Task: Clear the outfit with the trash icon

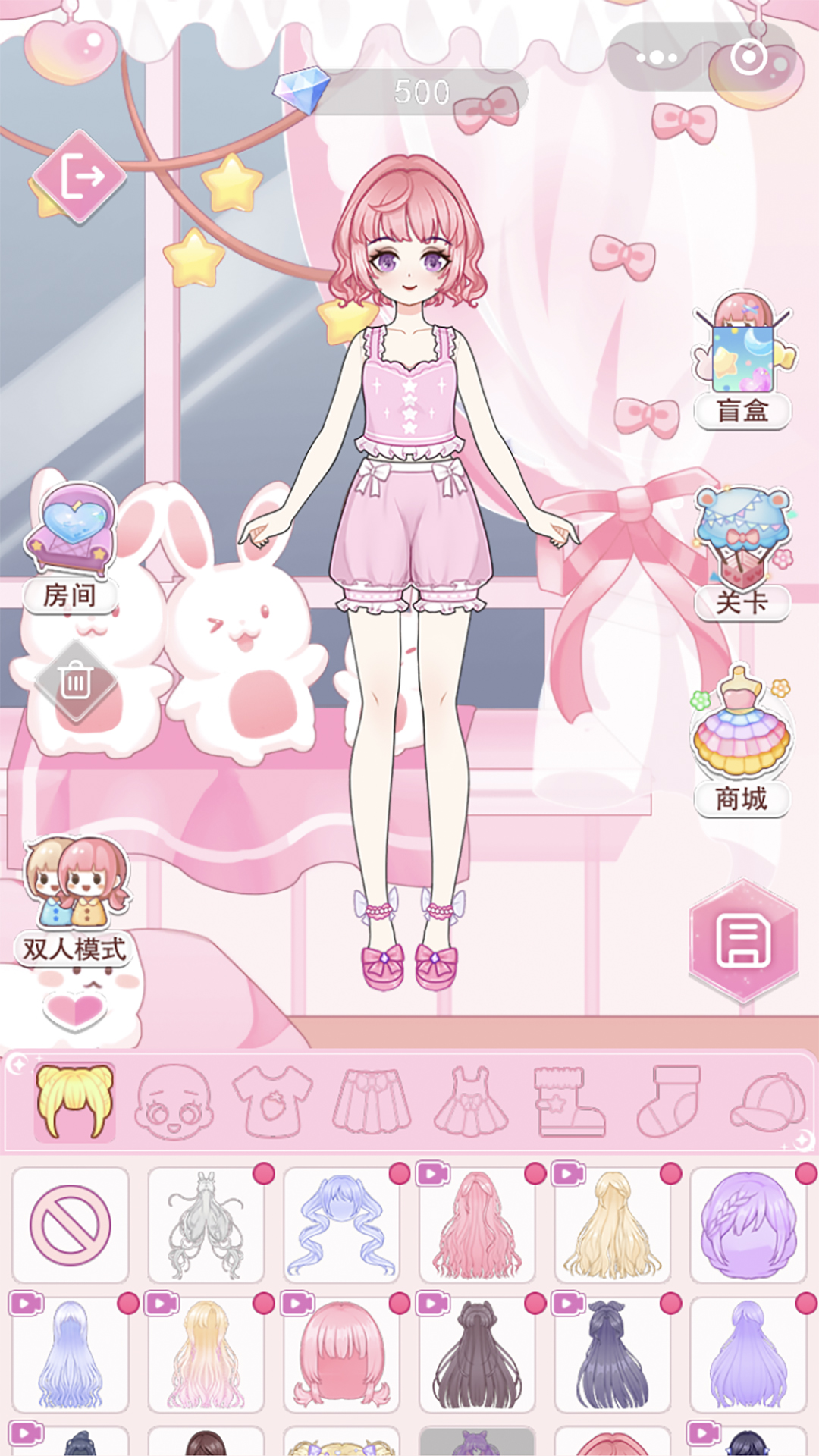Action: point(76,681)
